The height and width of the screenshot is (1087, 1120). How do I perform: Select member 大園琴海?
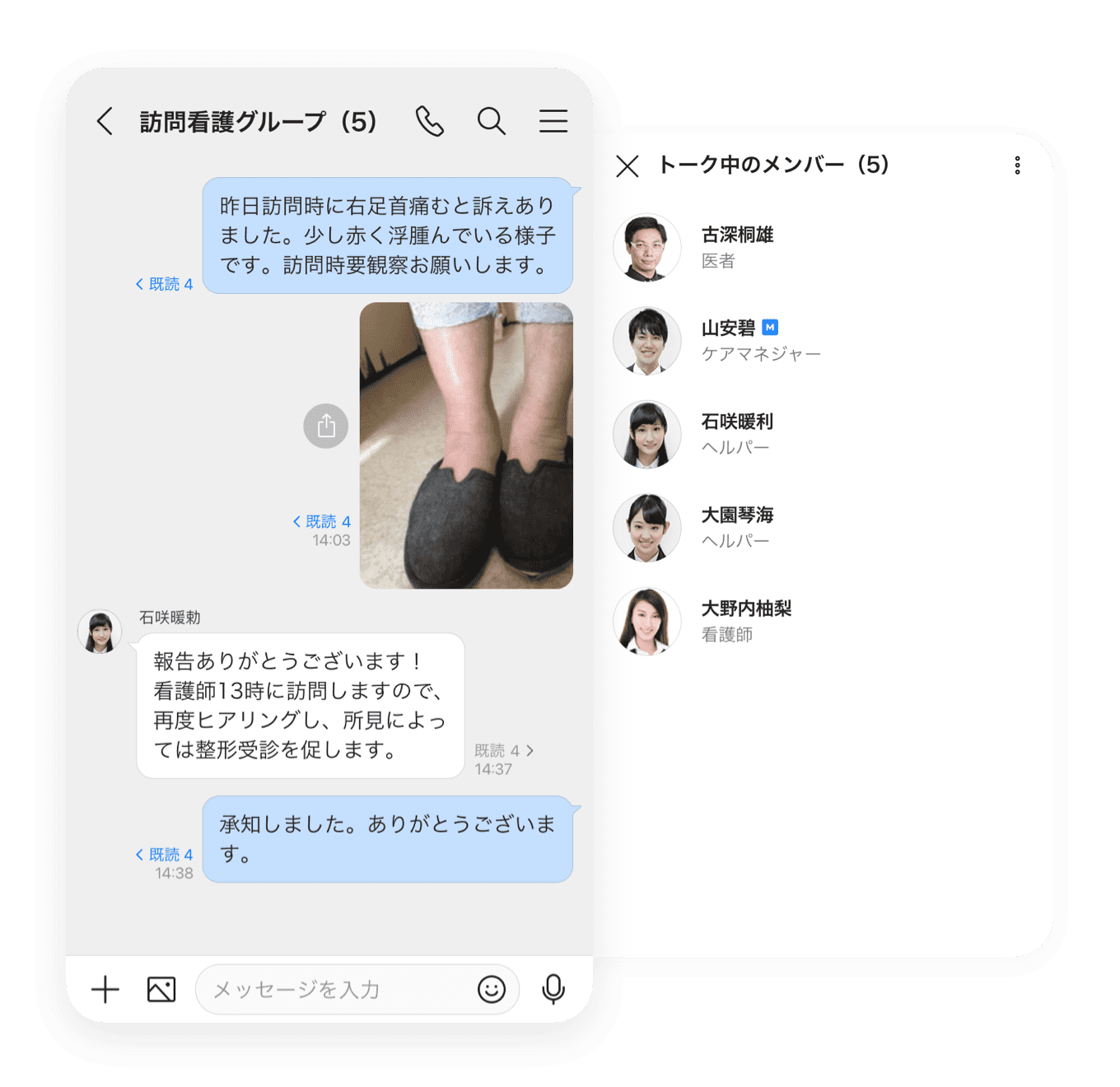tap(737, 527)
